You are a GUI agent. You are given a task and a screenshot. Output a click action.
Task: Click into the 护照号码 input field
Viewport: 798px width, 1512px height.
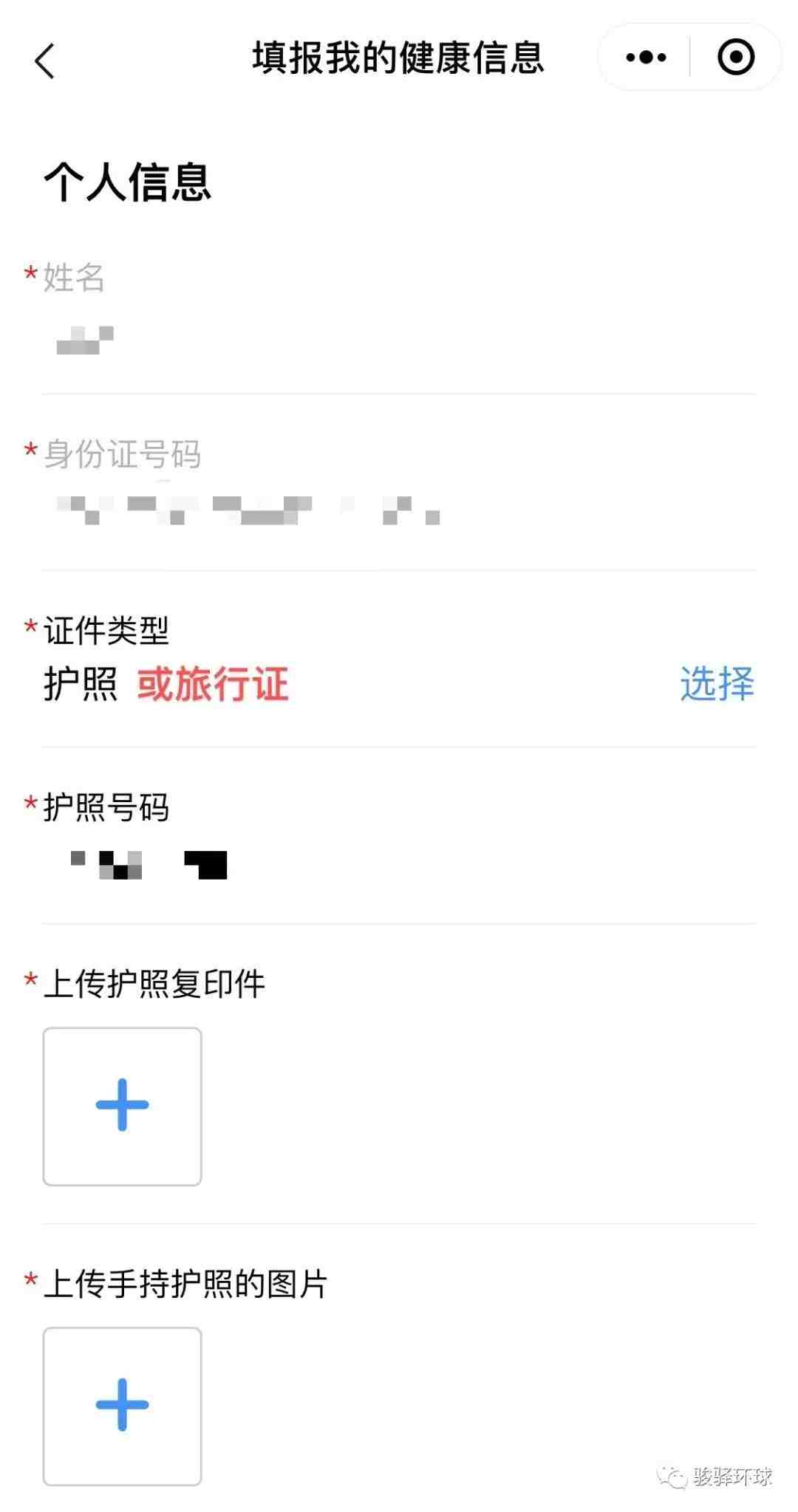click(296, 864)
